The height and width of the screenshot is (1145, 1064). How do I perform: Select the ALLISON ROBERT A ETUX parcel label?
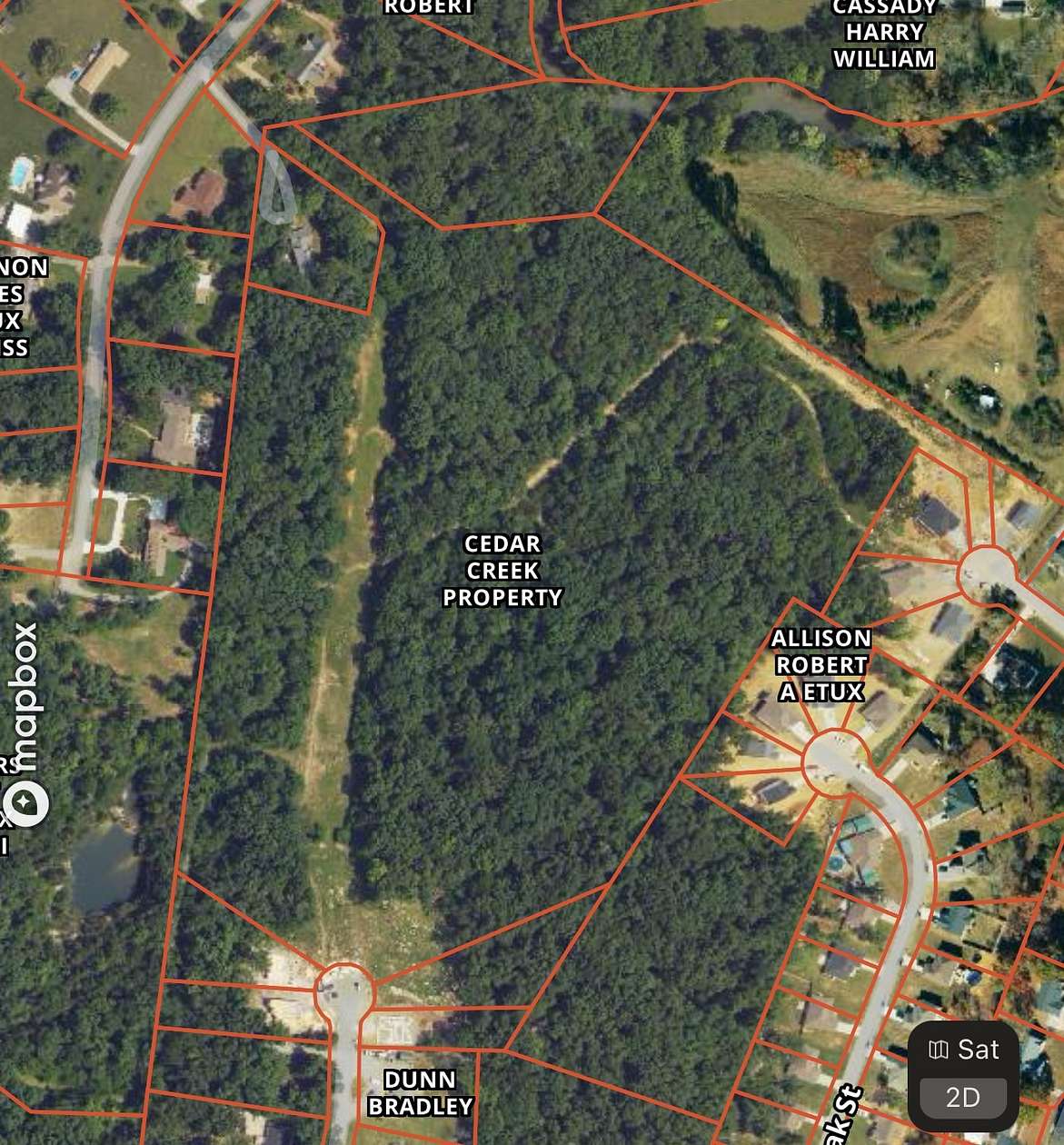[821, 665]
